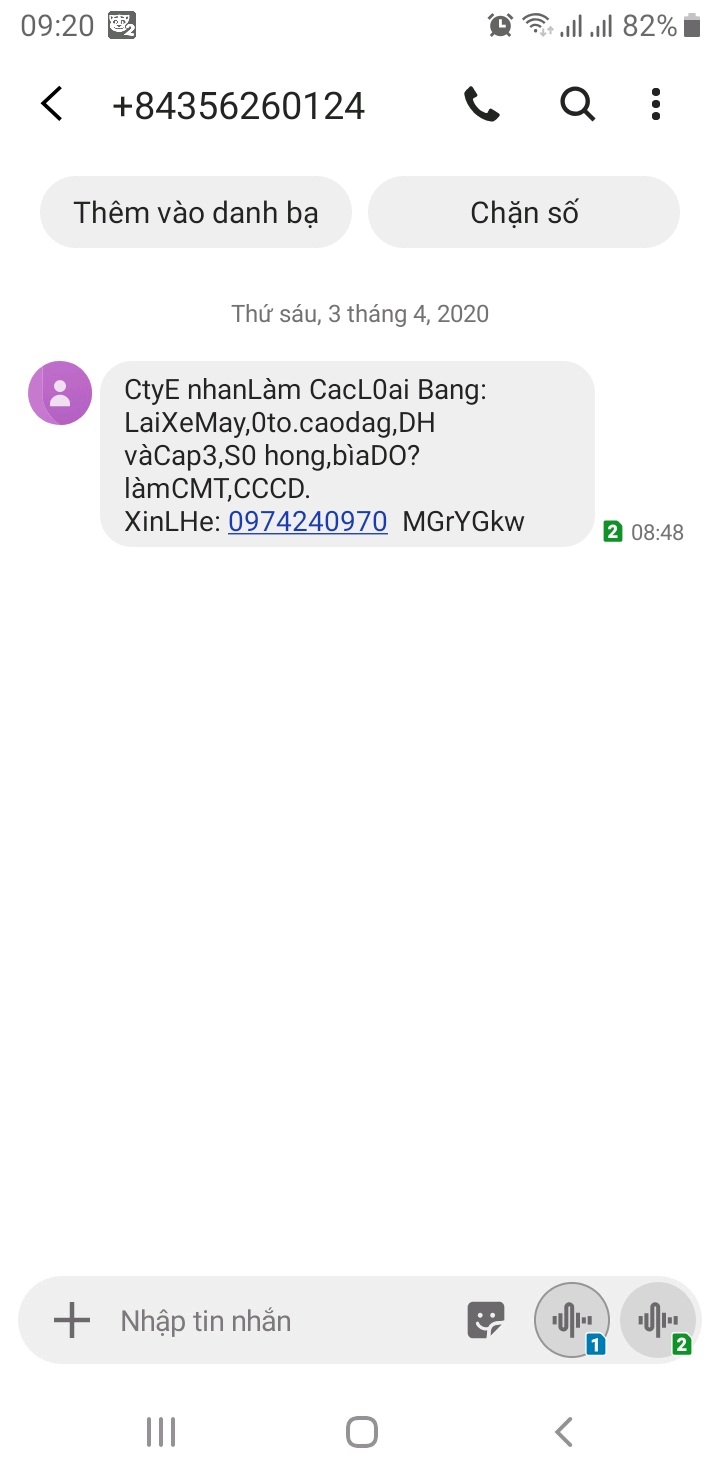Open the three-dot overflow menu
Image resolution: width=720 pixels, height=1480 pixels.
(656, 104)
